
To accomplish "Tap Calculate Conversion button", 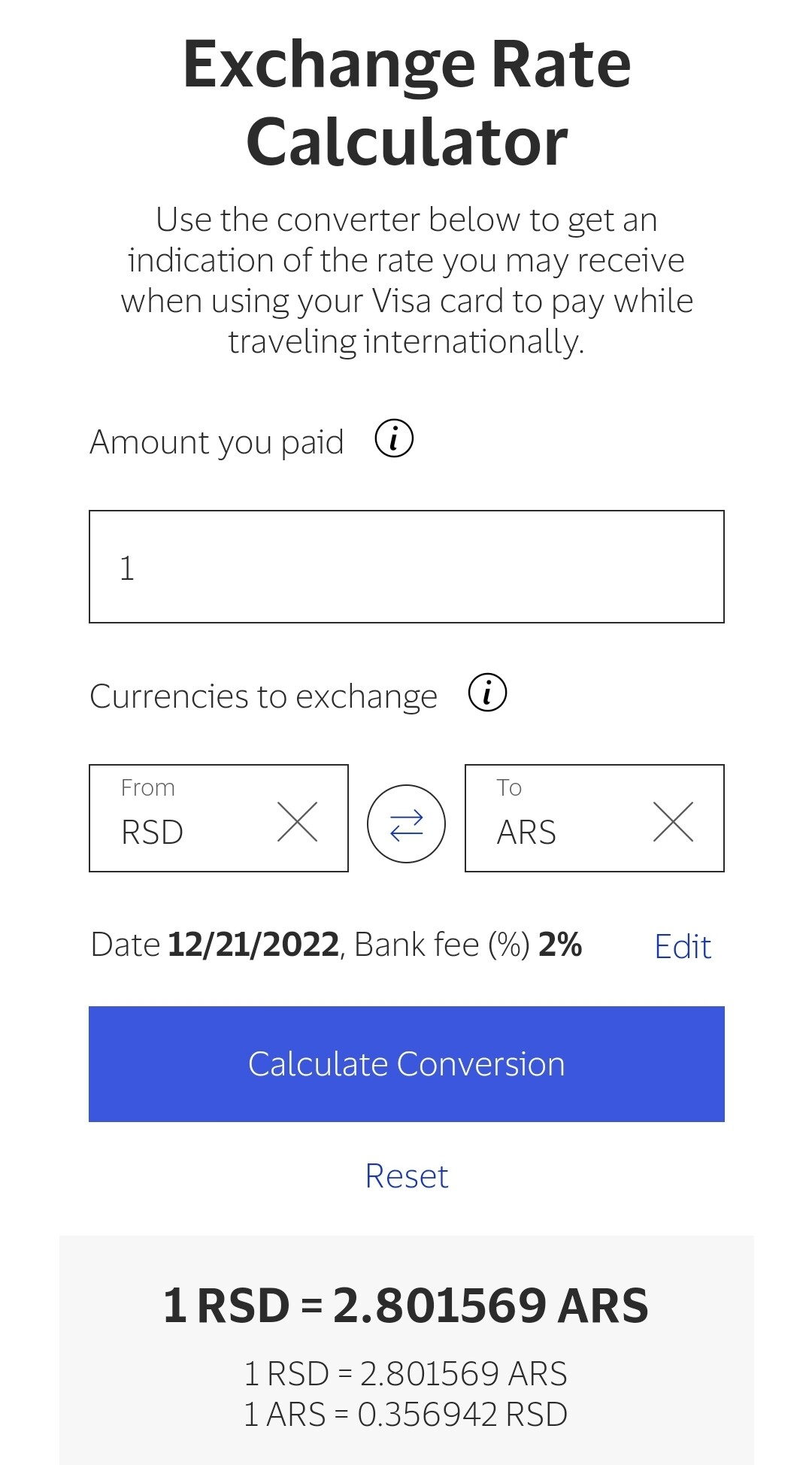I will click(x=407, y=1064).
